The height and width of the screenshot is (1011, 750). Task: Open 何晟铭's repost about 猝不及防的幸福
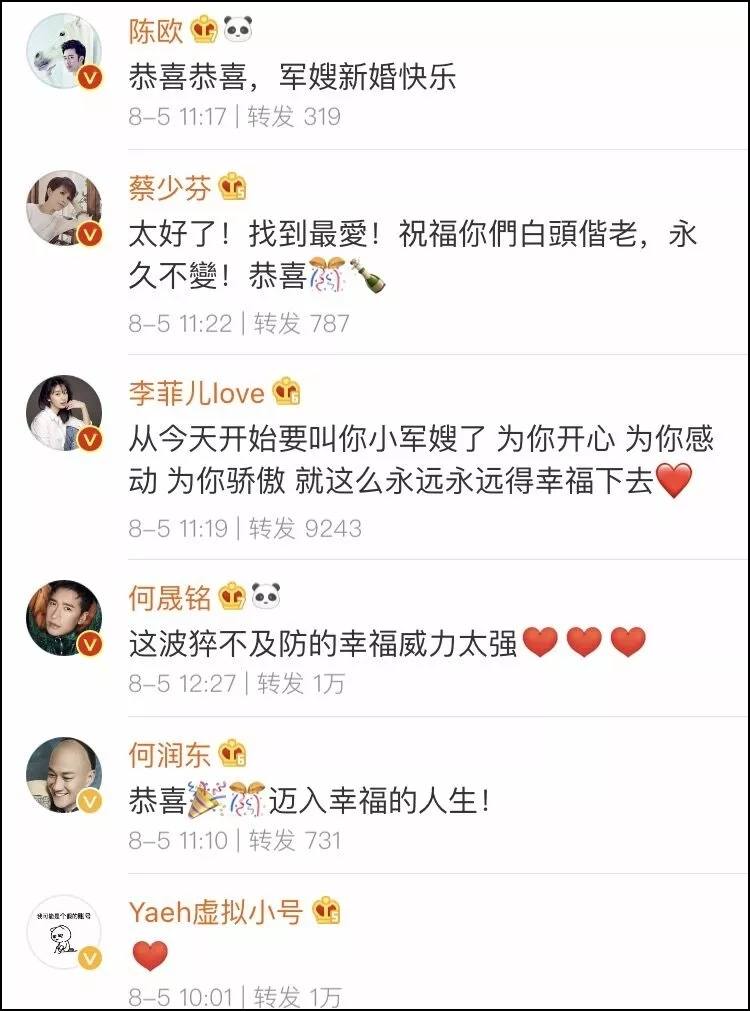coord(322,643)
